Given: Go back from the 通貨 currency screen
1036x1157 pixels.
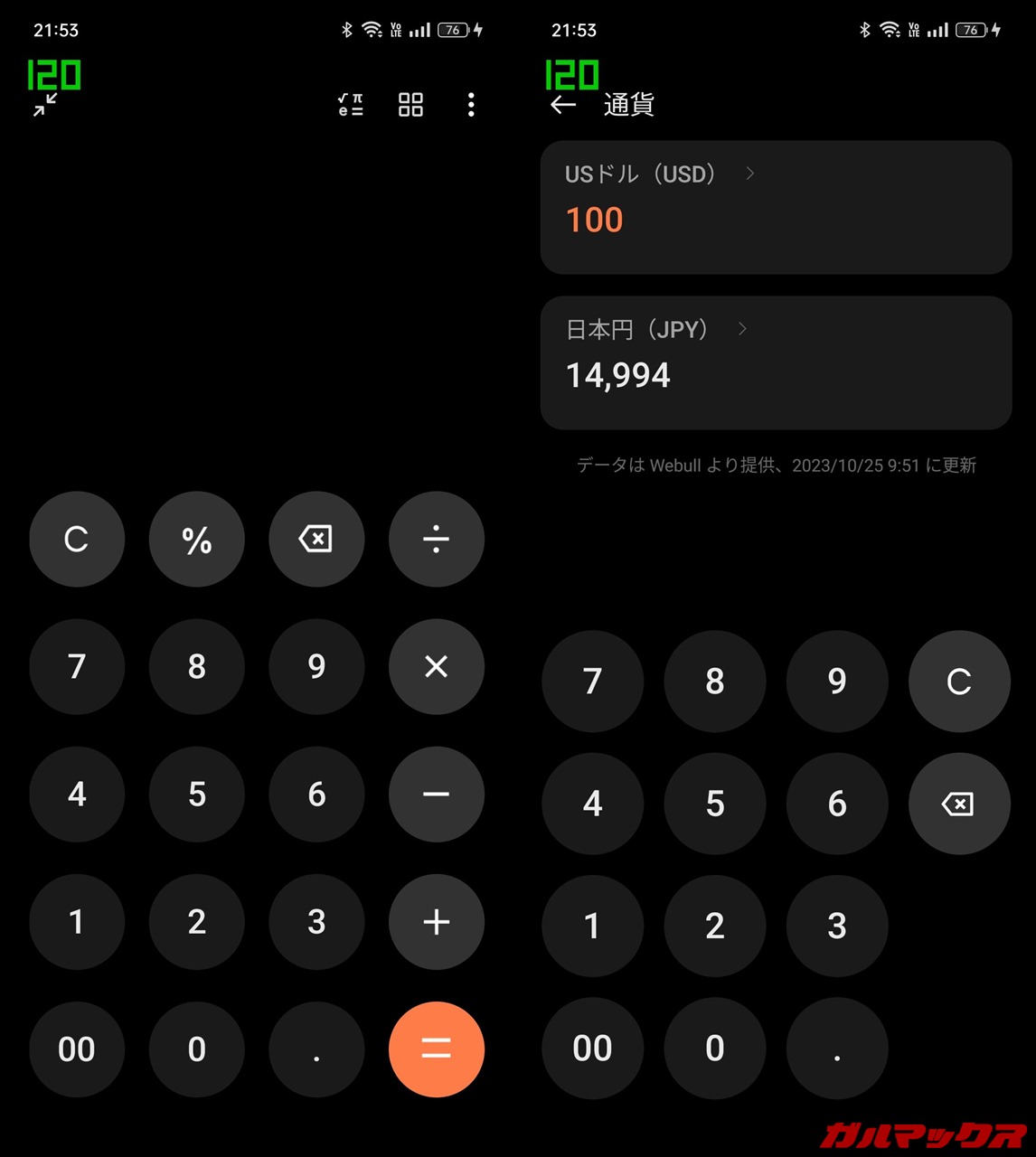Looking at the screenshot, I should [563, 105].
